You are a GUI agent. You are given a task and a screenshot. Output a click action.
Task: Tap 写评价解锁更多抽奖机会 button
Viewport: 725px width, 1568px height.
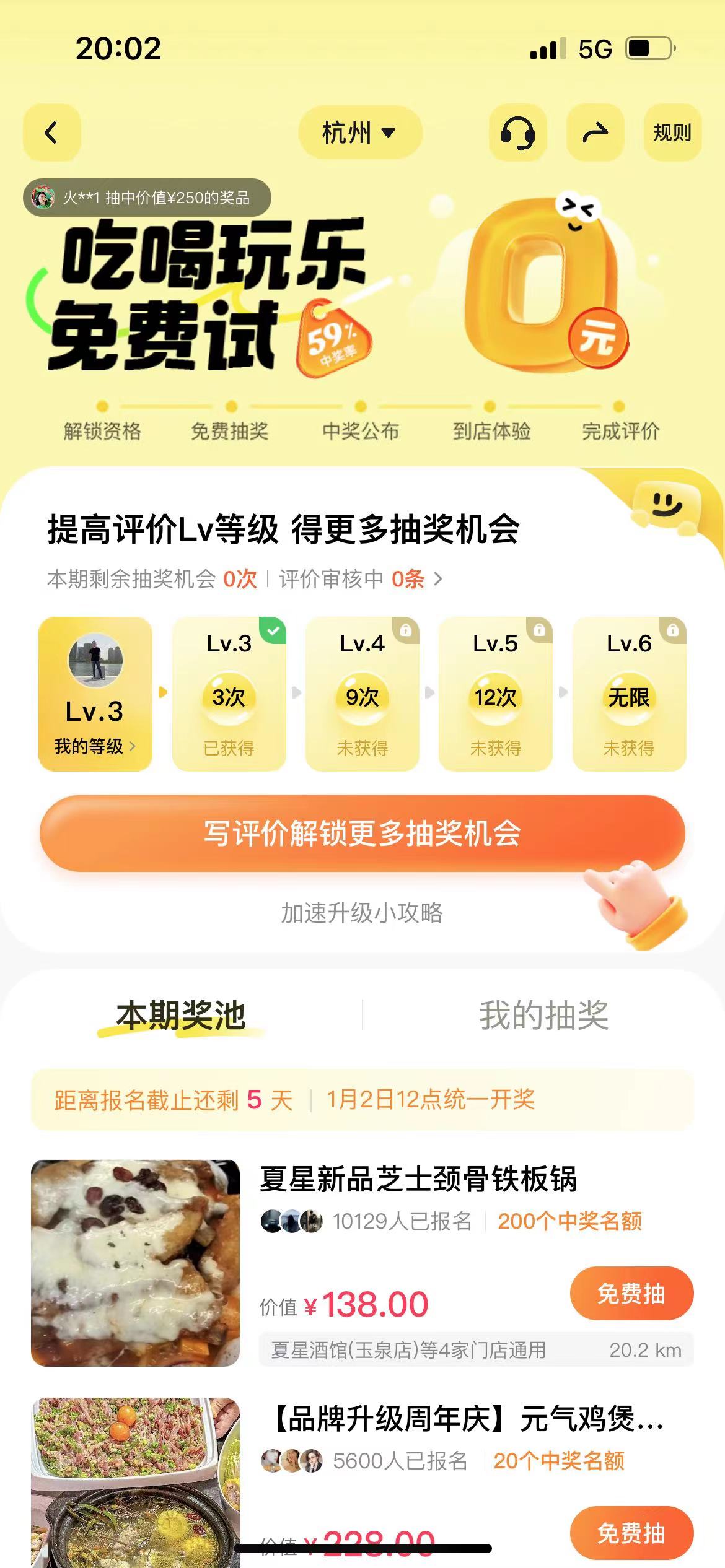coord(362,833)
